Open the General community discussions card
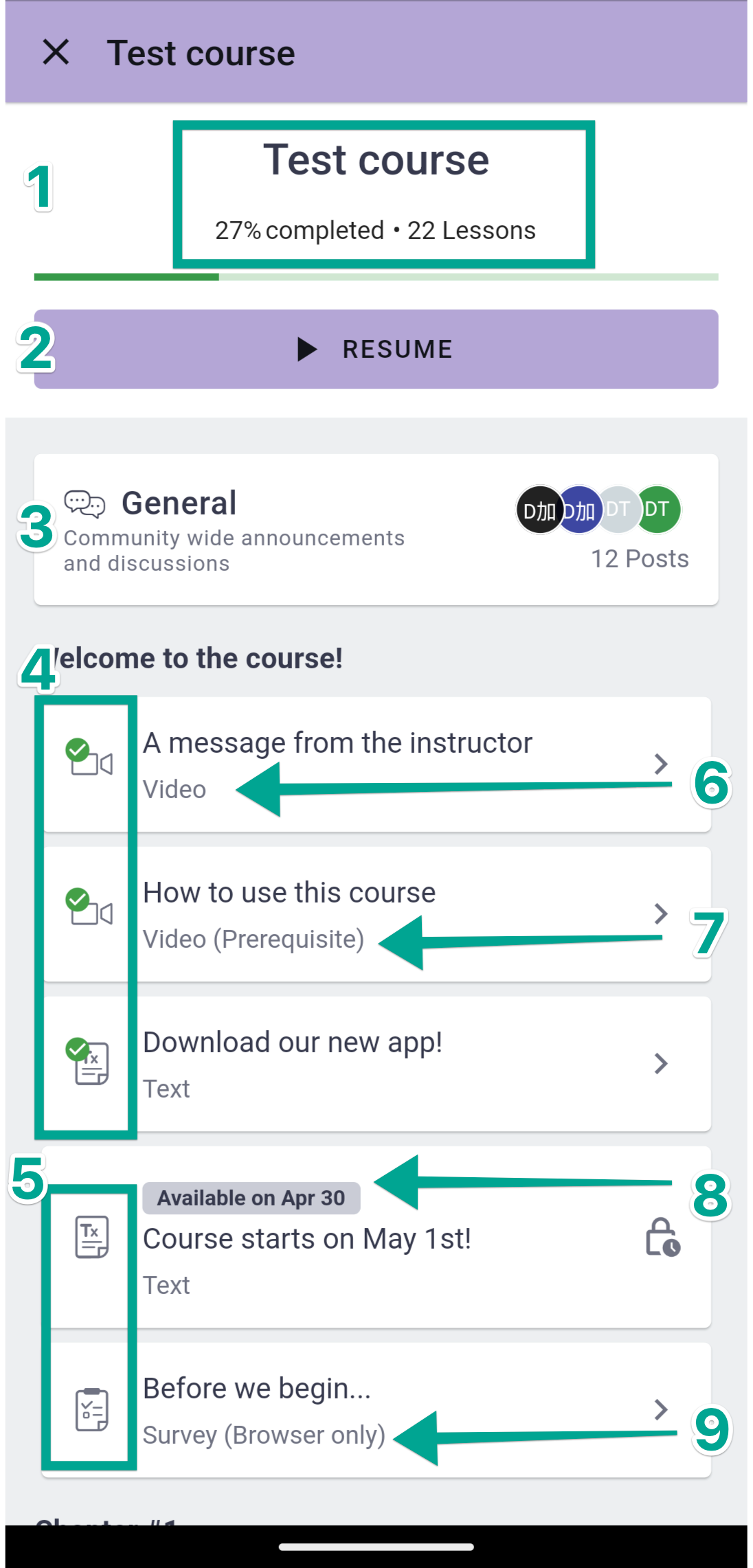The height and width of the screenshot is (1568, 753). pyautogui.click(x=376, y=530)
